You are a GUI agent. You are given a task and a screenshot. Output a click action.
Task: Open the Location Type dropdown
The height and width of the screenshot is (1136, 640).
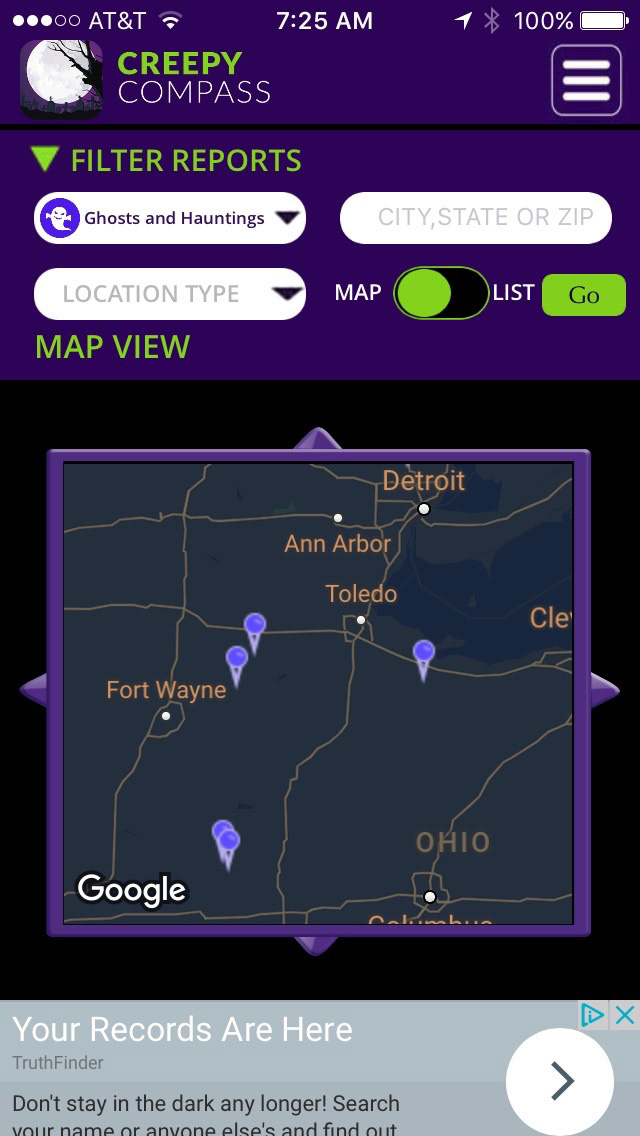point(170,293)
